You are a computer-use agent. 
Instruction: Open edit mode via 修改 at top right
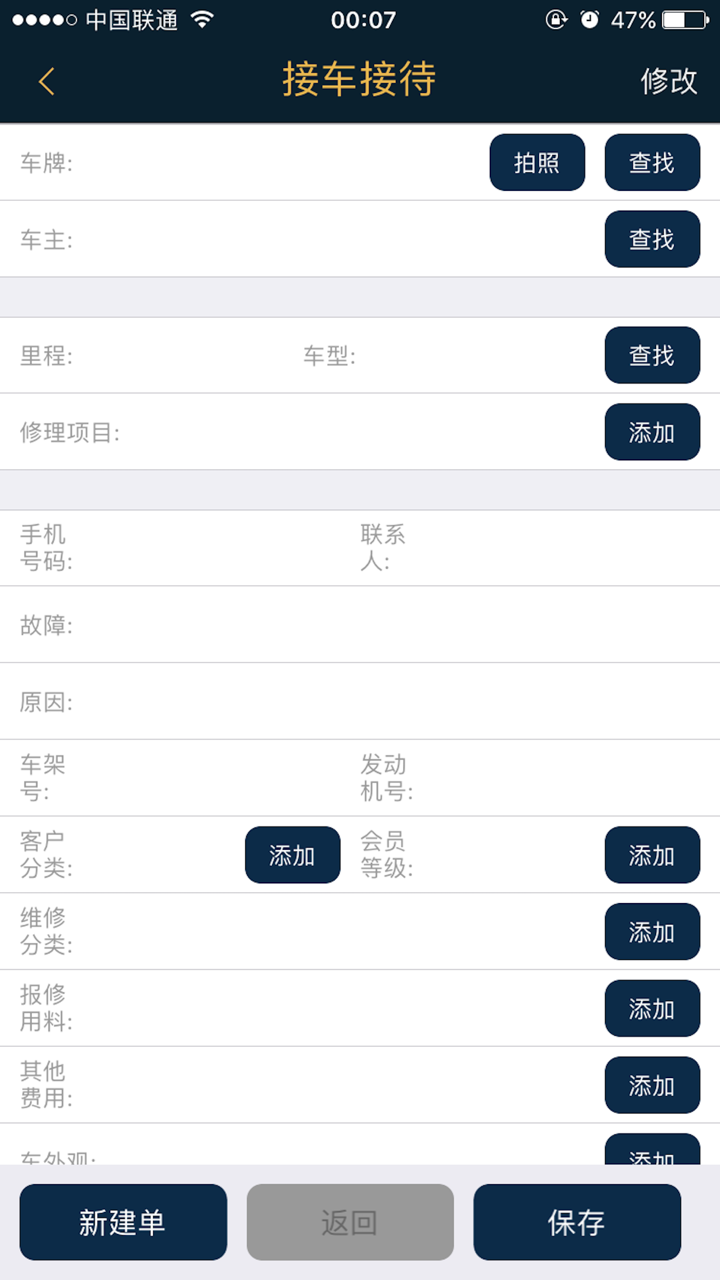(668, 81)
